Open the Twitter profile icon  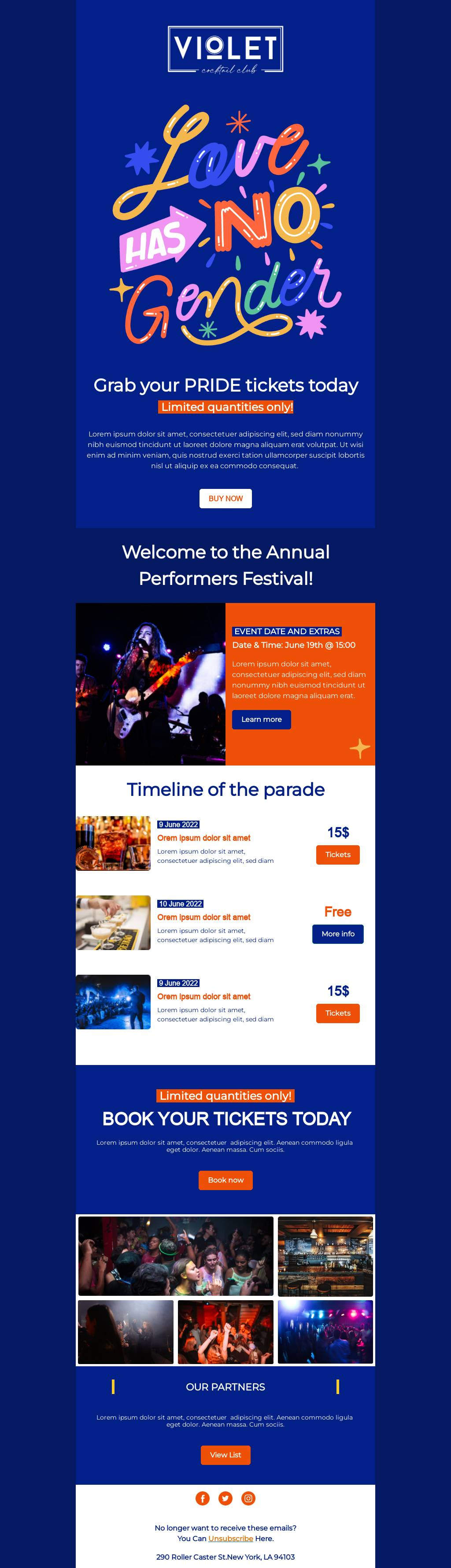tap(225, 1498)
